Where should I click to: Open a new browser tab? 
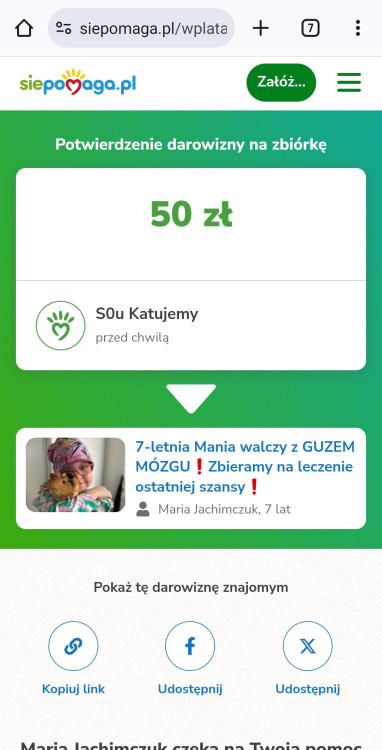(261, 28)
